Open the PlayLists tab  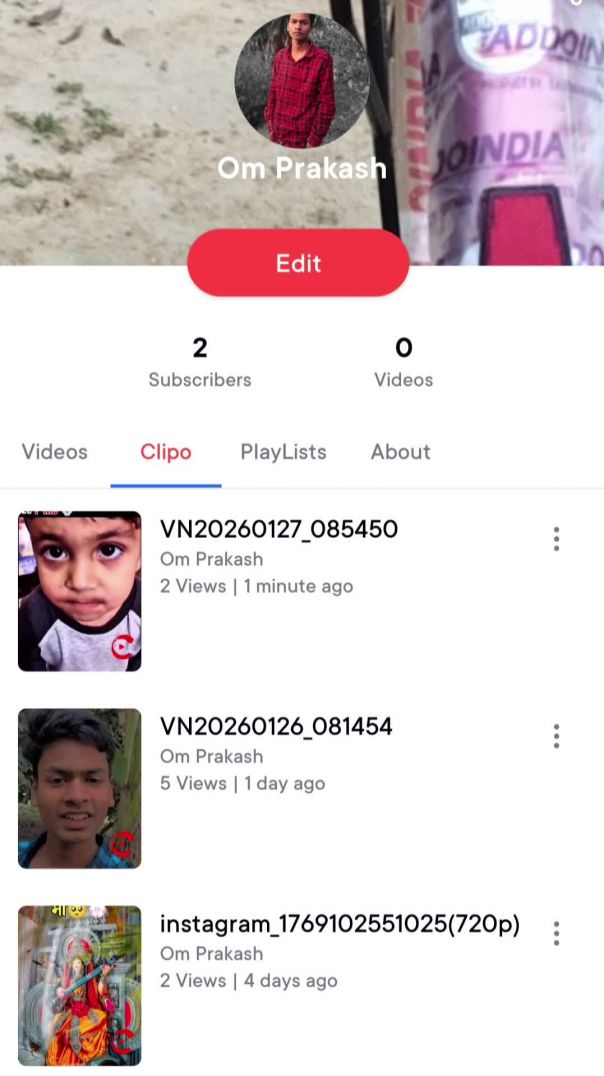coord(283,452)
